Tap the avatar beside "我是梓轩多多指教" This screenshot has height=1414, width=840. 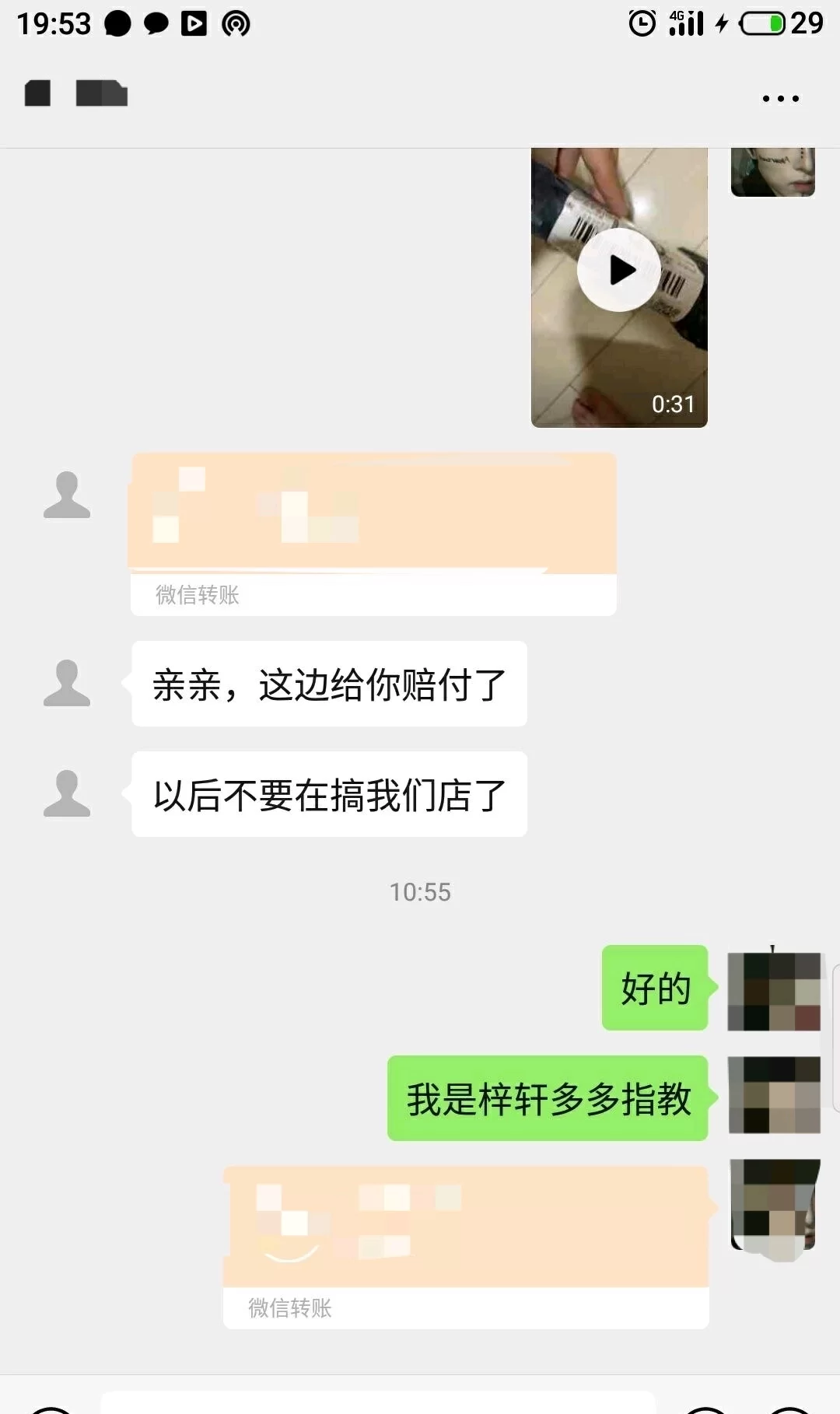pyautogui.click(x=773, y=1095)
